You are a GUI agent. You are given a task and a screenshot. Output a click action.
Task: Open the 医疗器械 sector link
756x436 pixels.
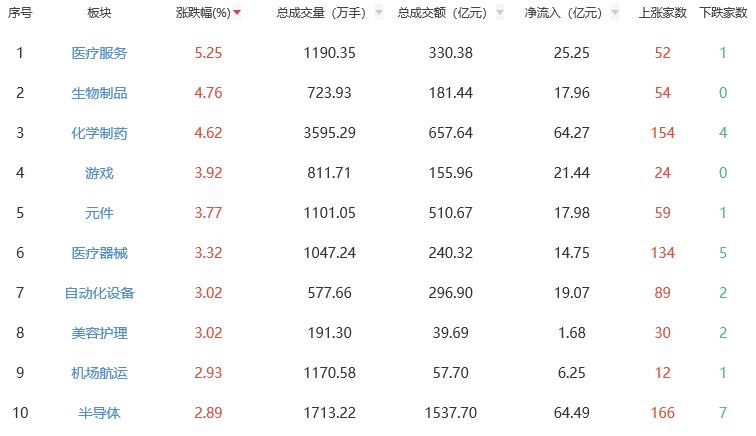[x=99, y=252]
